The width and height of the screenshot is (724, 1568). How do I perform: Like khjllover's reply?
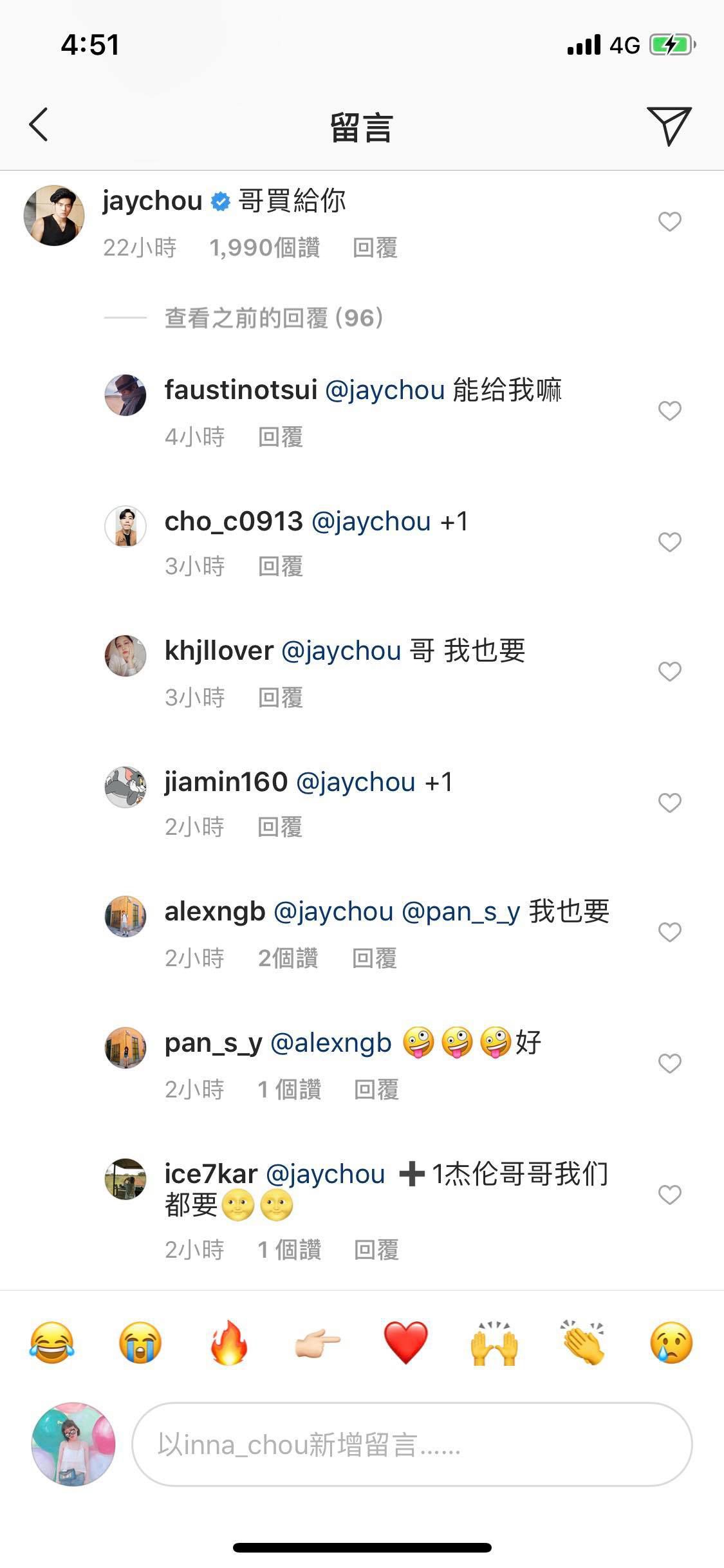coord(669,671)
